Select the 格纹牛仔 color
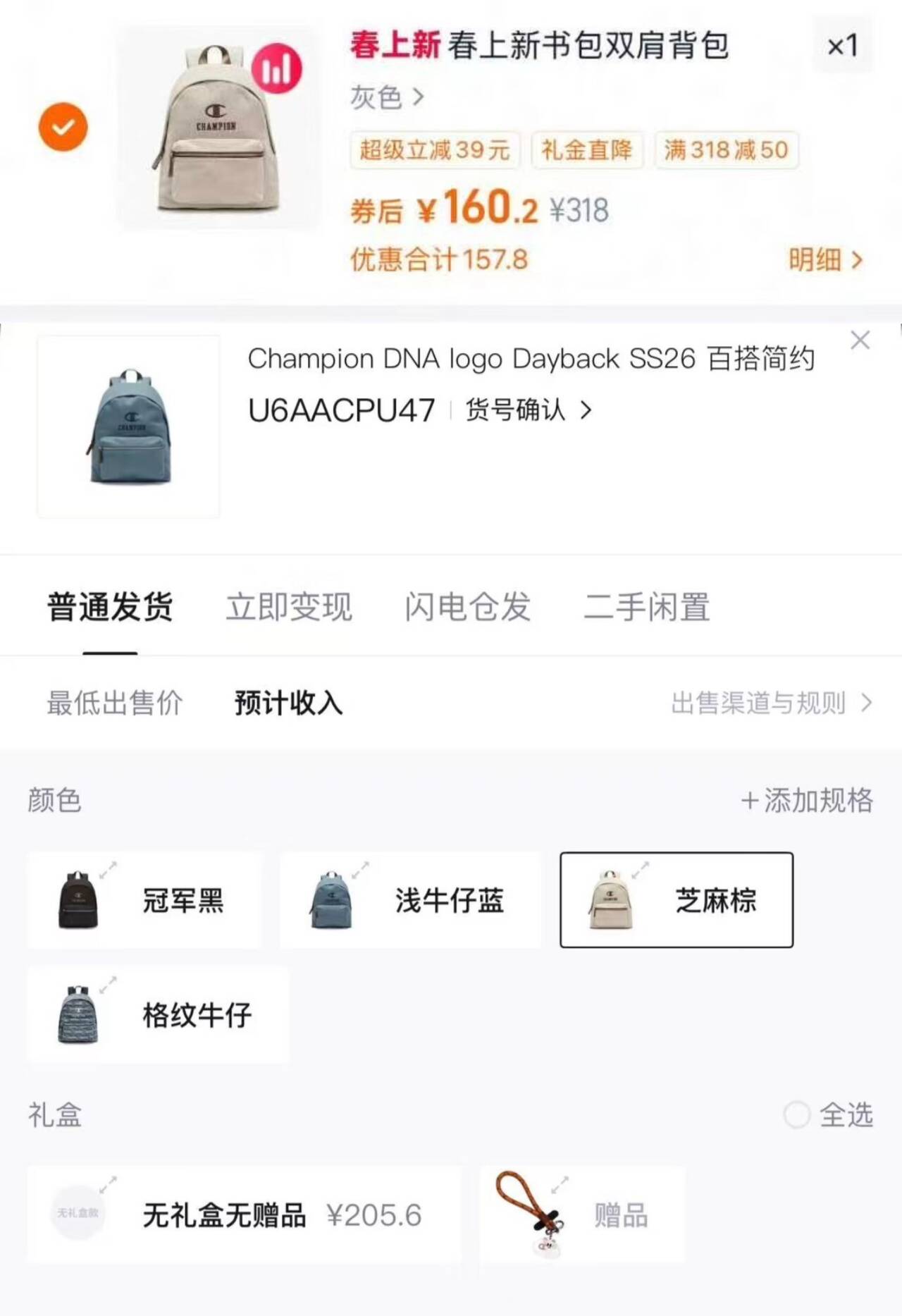The image size is (902, 1316). tap(159, 1015)
